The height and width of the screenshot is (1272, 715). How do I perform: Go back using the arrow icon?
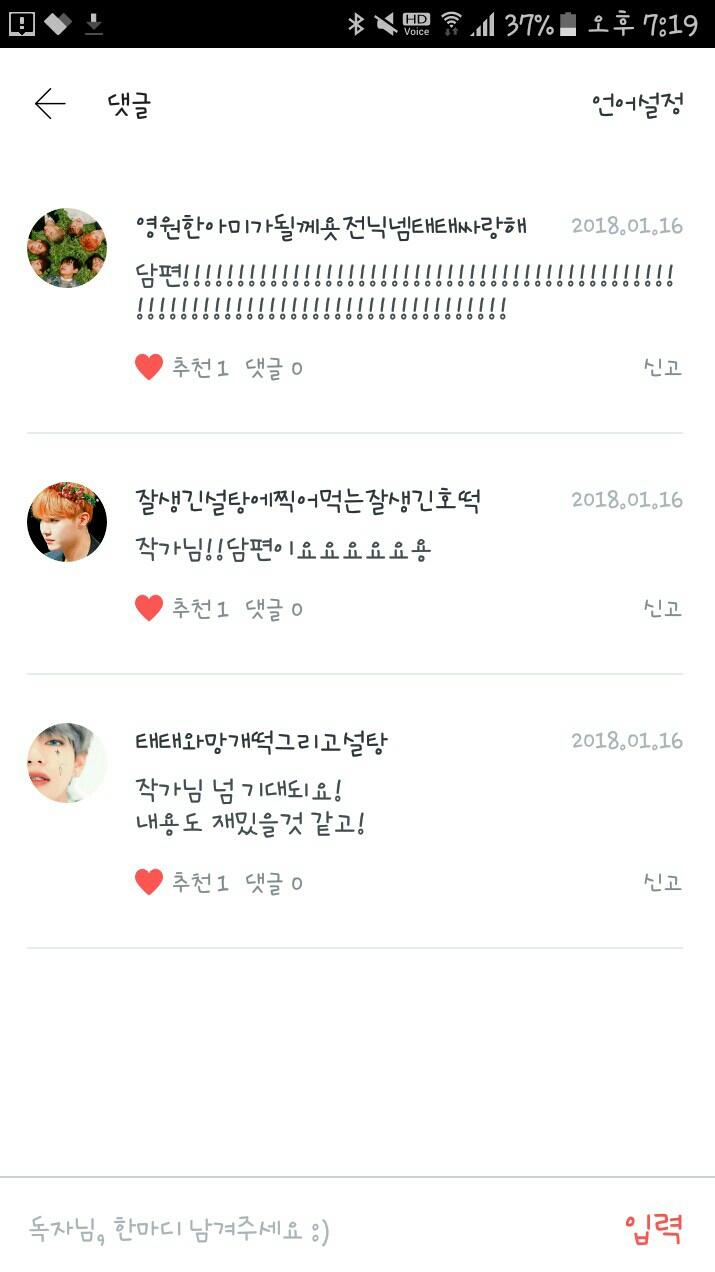point(50,104)
